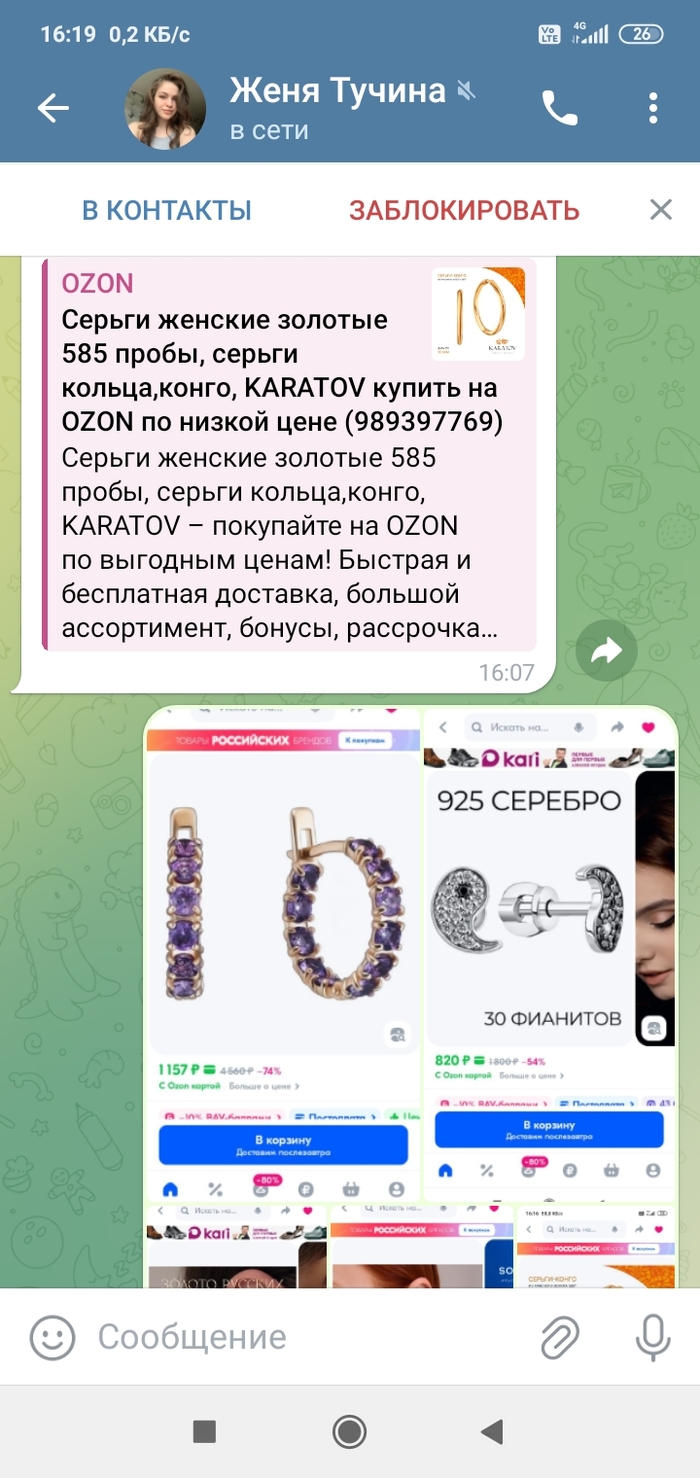
Task: Attach a file with the paperclip
Action: coord(560,1337)
